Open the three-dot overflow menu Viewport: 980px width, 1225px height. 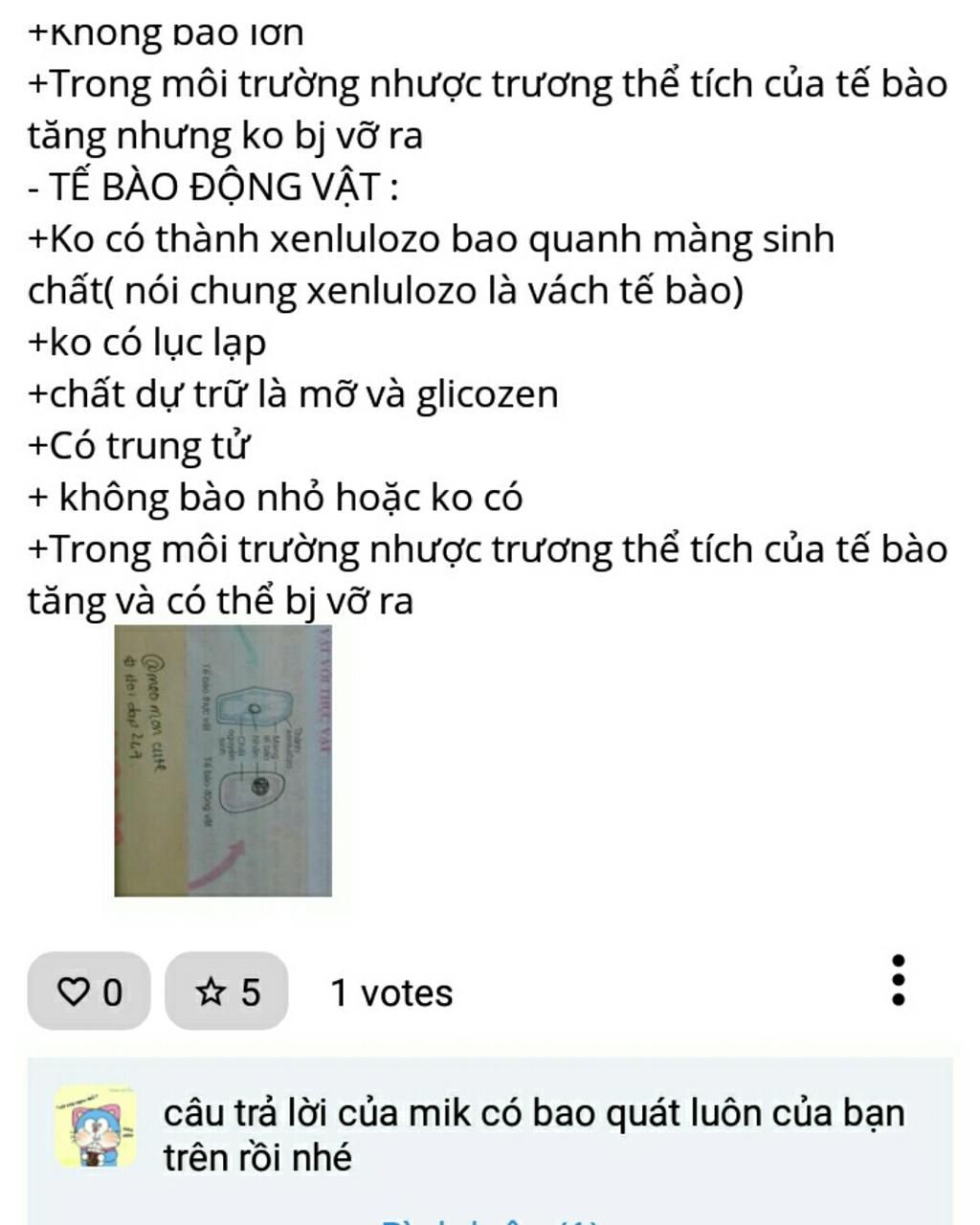pos(898,980)
